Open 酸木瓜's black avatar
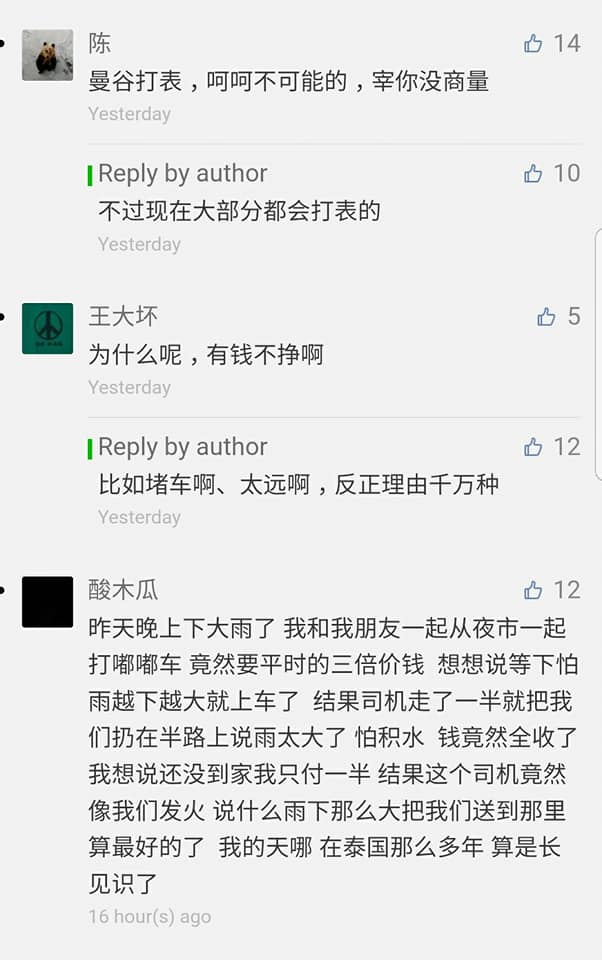The width and height of the screenshot is (602, 960). pyautogui.click(x=47, y=601)
